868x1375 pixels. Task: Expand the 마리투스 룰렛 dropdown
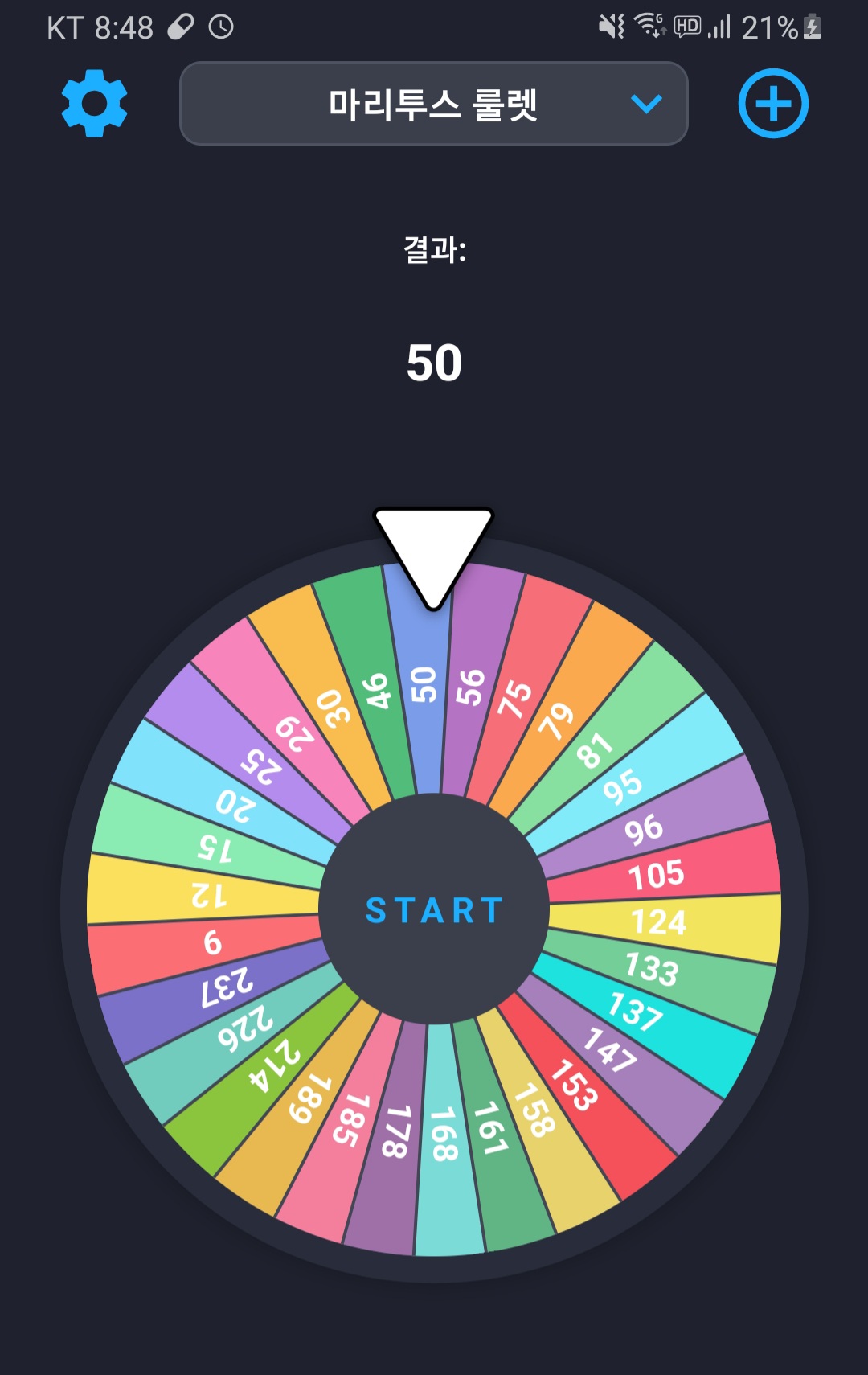433,104
